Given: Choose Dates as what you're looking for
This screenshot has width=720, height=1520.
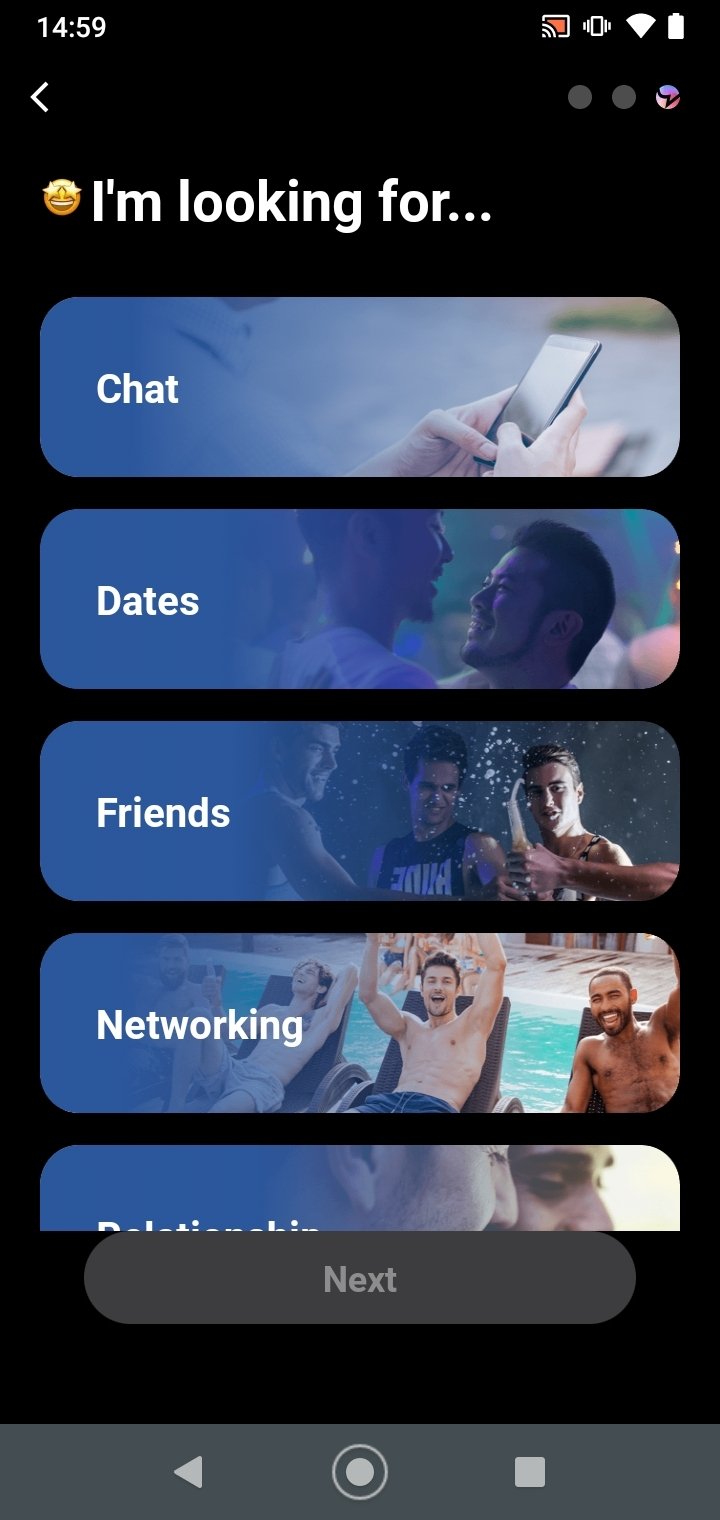Looking at the screenshot, I should [x=360, y=599].
